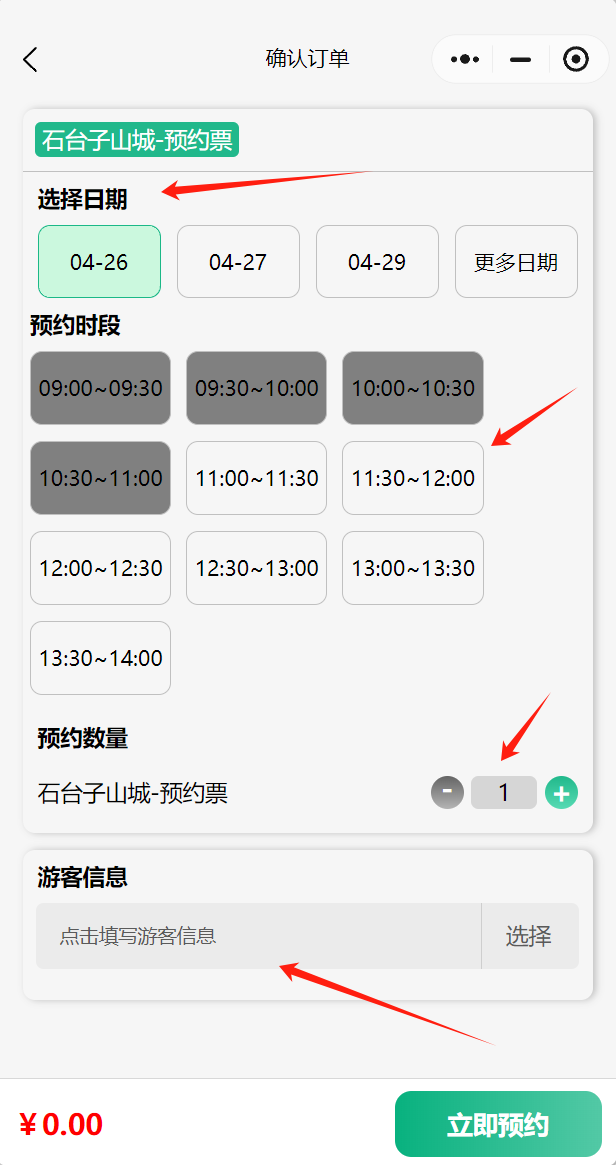
Task: Choose the 13:00~13:30 time slot
Action: [413, 568]
